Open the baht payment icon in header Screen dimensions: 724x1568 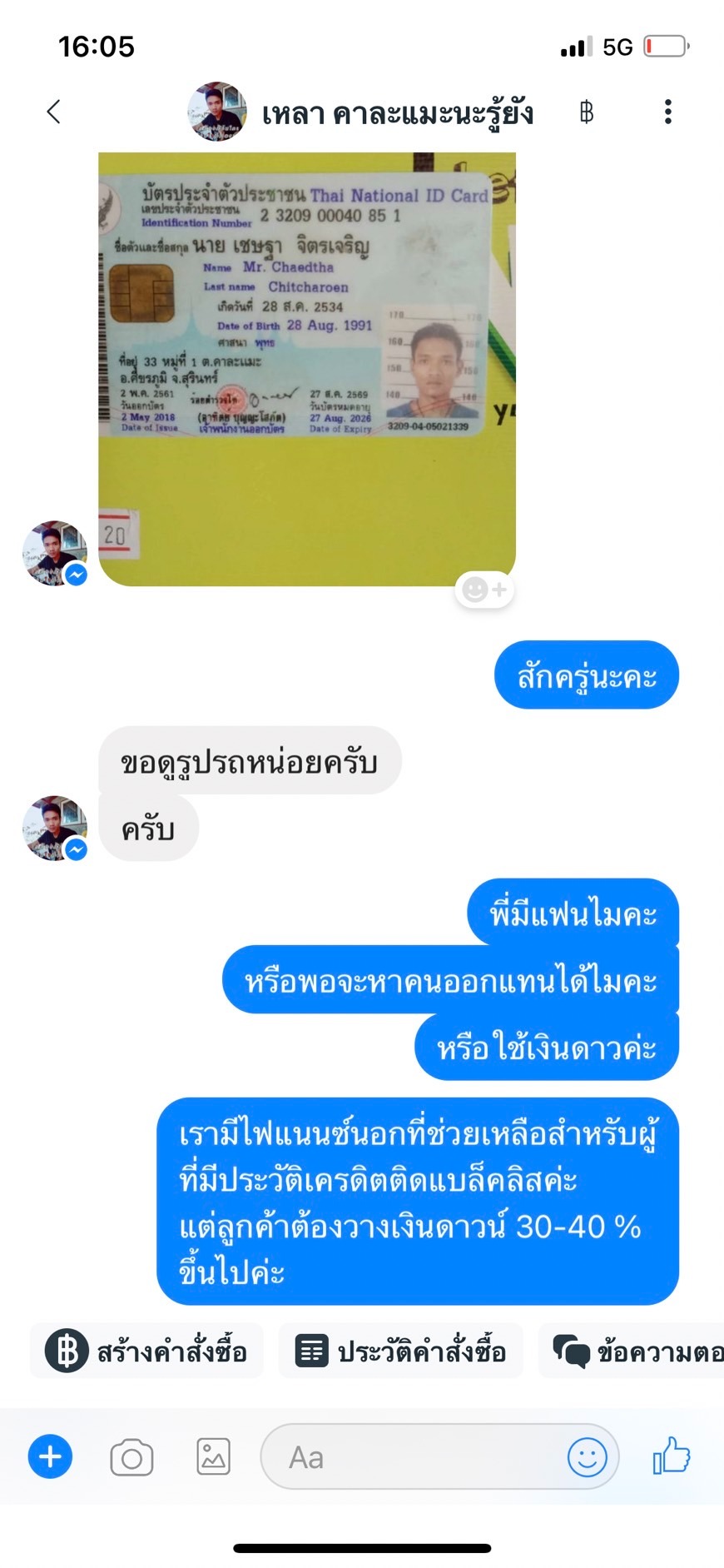(x=586, y=112)
